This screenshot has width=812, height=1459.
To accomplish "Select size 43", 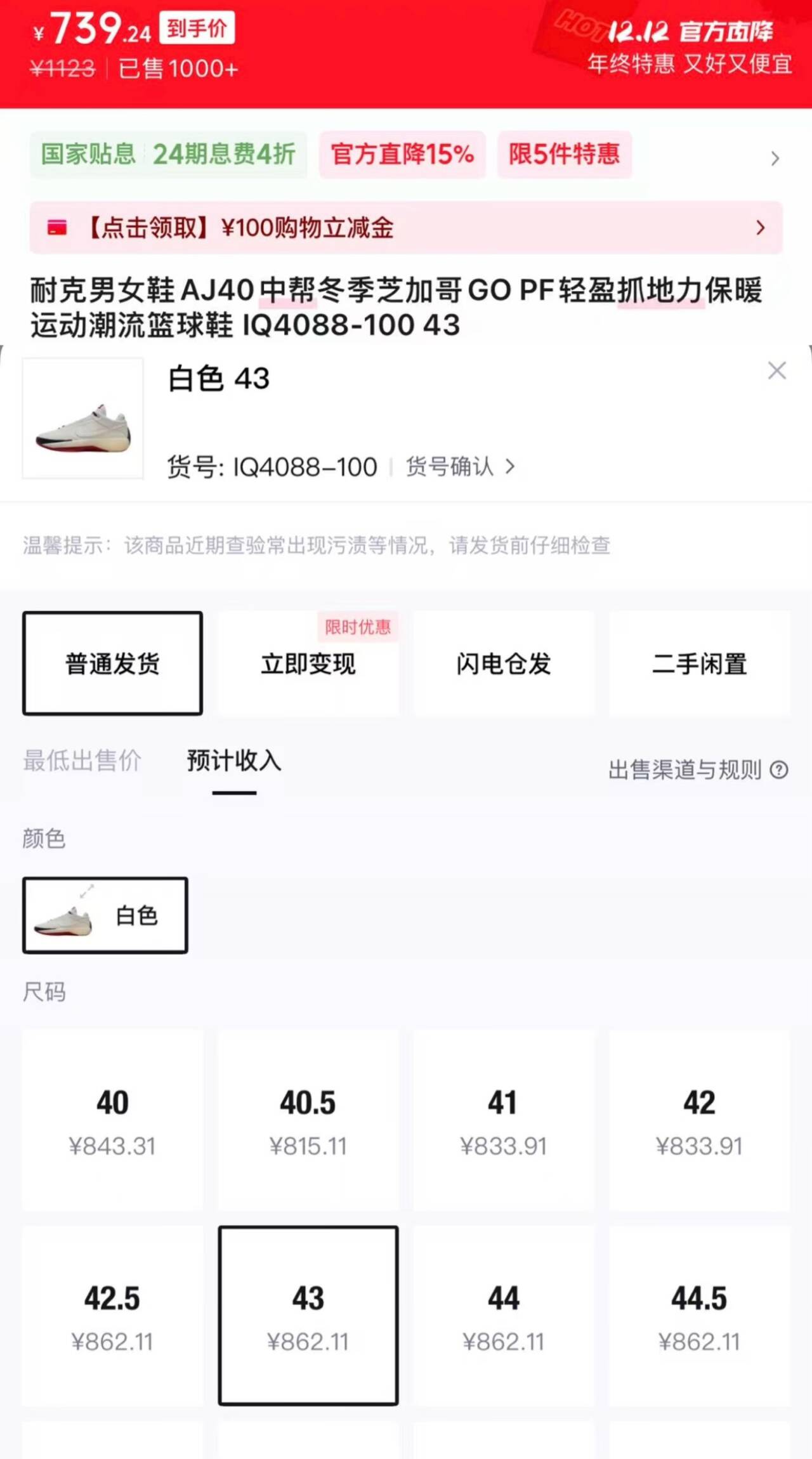I will [308, 1316].
